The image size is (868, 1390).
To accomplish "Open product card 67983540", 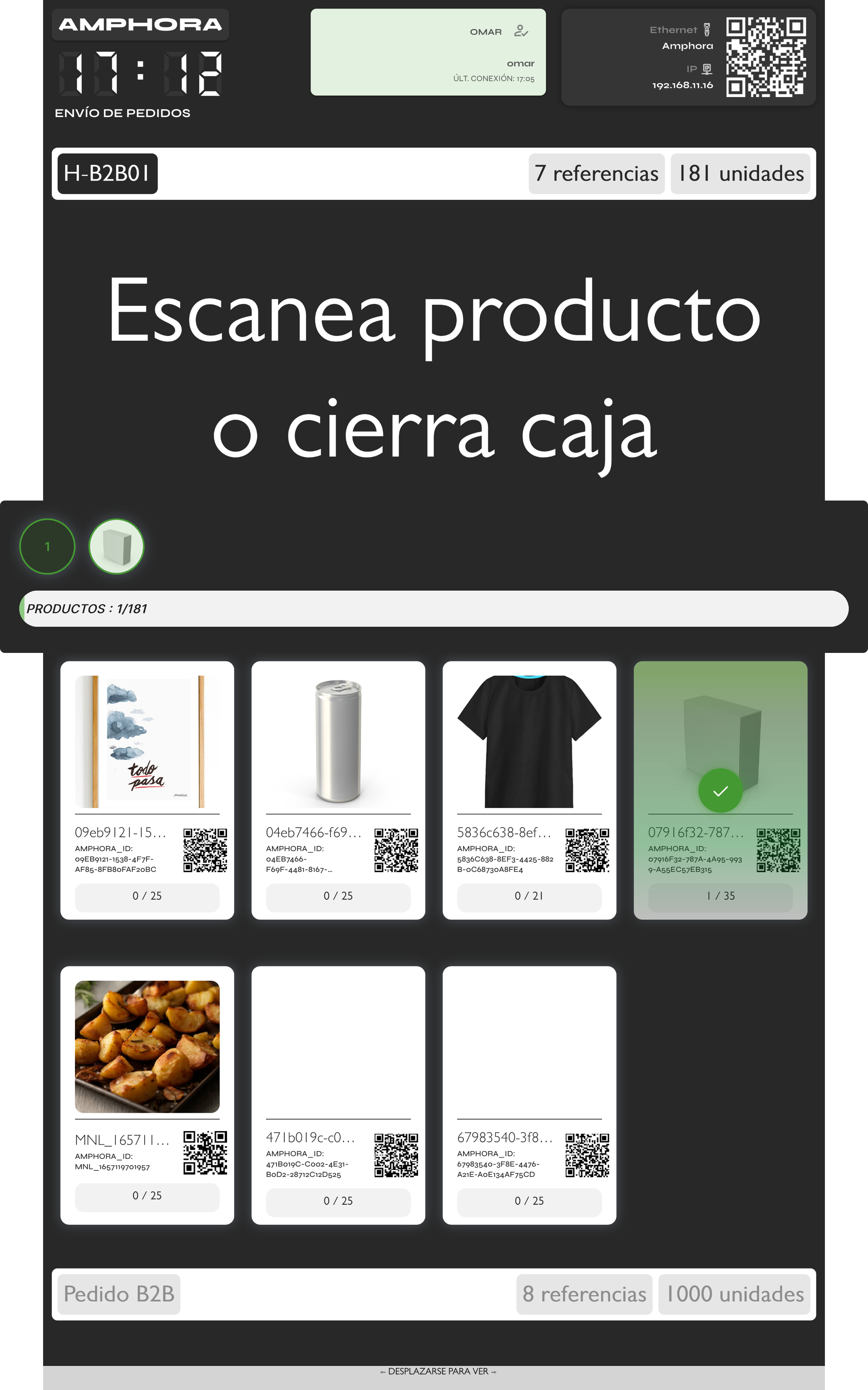I will coord(529,1094).
